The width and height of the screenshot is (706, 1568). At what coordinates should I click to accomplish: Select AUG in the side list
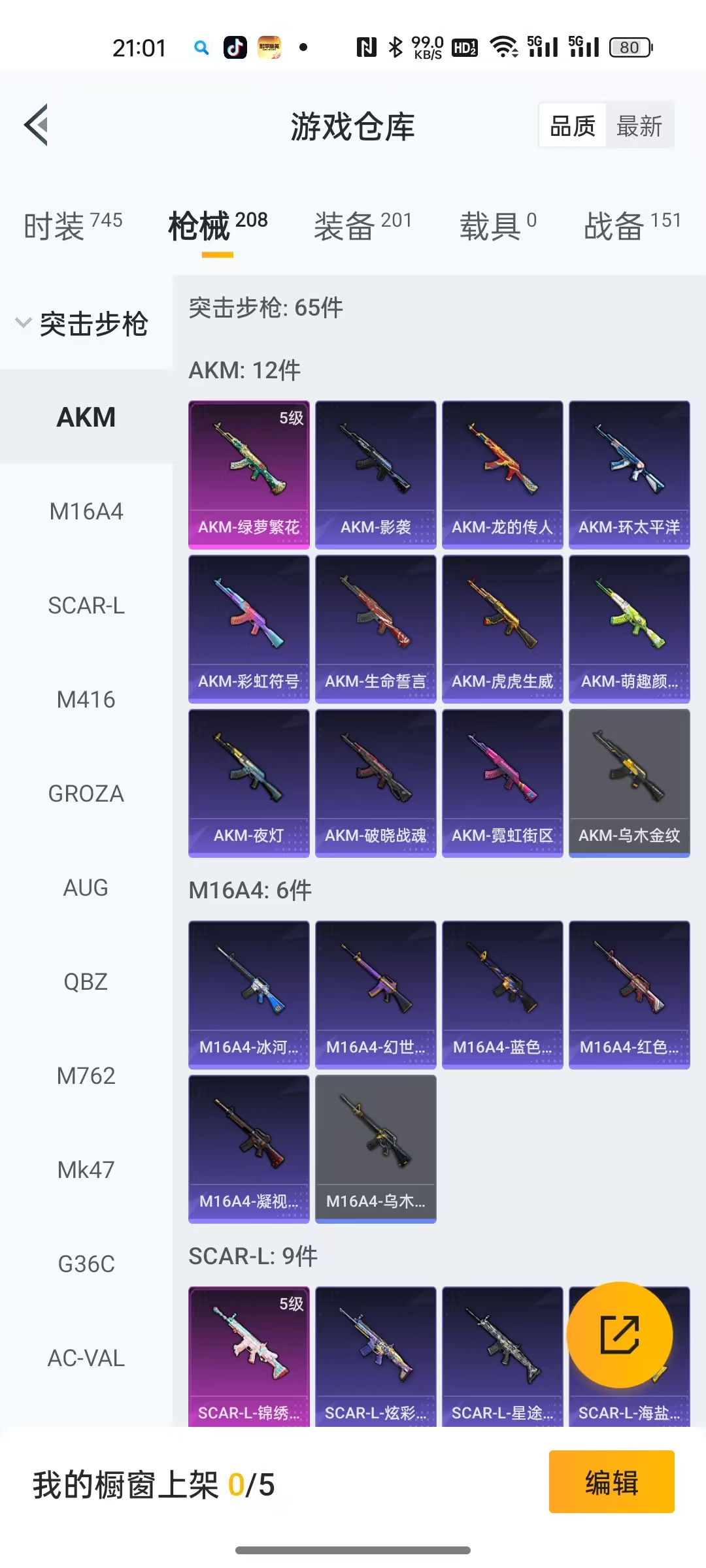point(86,888)
